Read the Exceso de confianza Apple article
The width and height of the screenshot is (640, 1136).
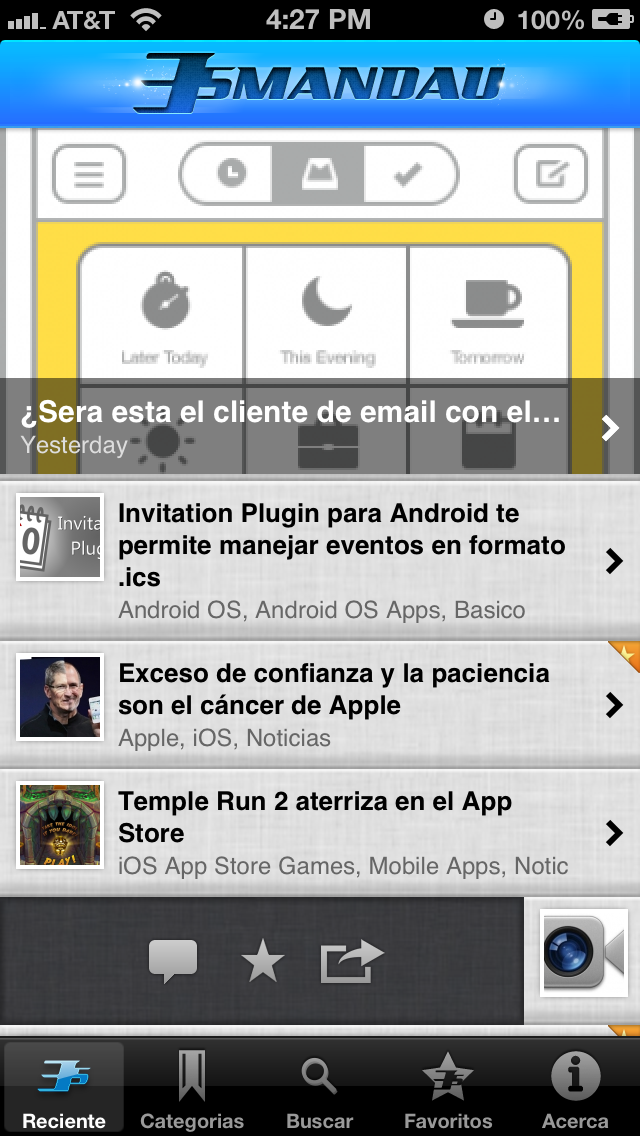320,704
